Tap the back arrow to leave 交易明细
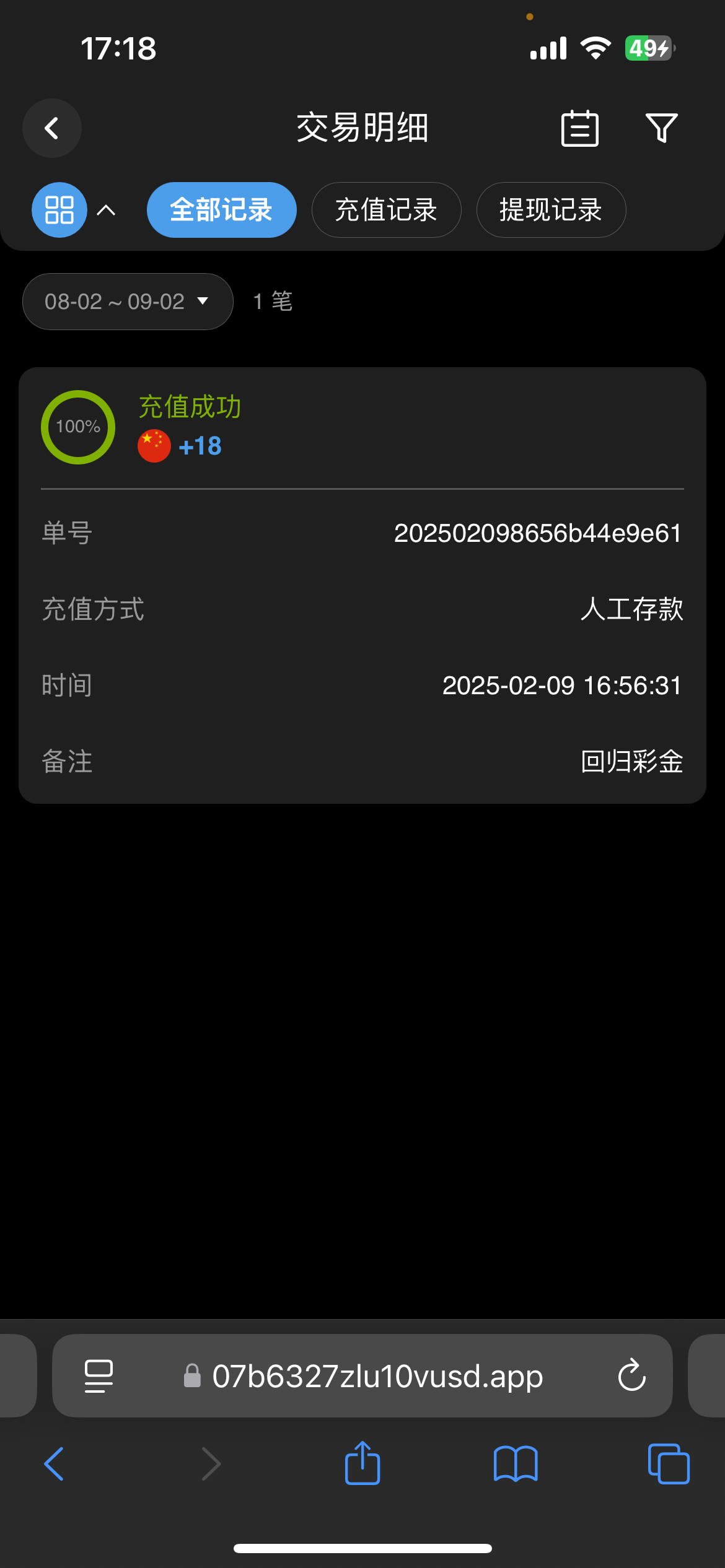The image size is (725, 1568). click(x=52, y=128)
